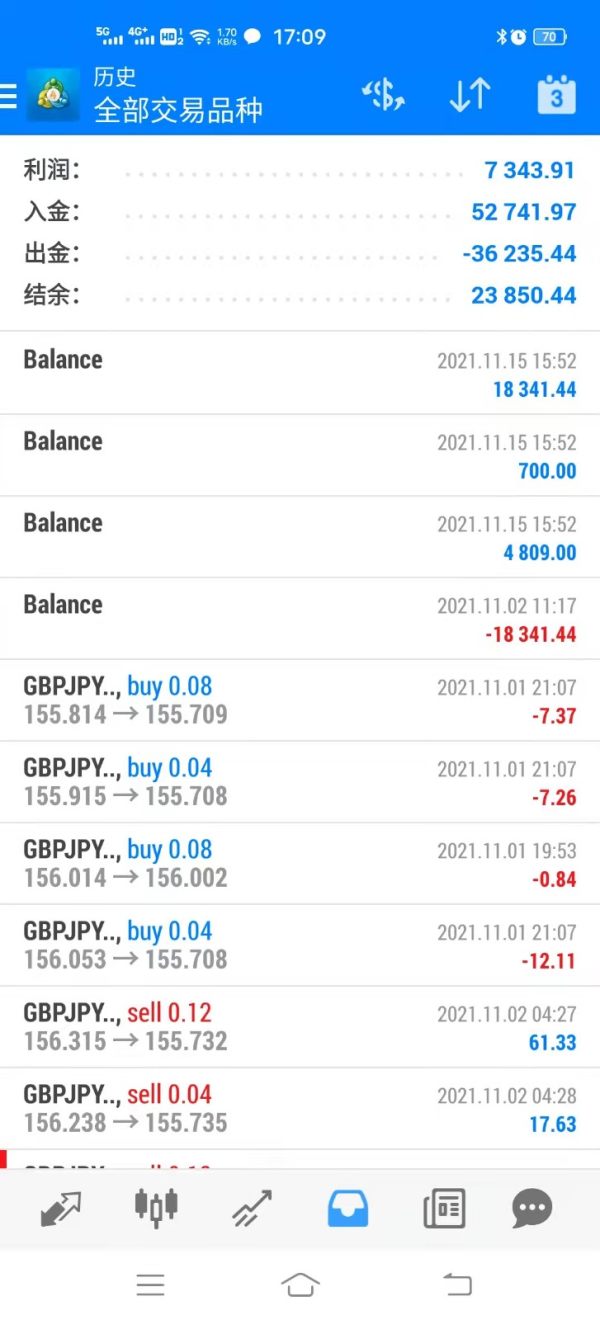600x1320 pixels.
Task: Open the 18 341.44 Balance entry
Action: (300, 374)
